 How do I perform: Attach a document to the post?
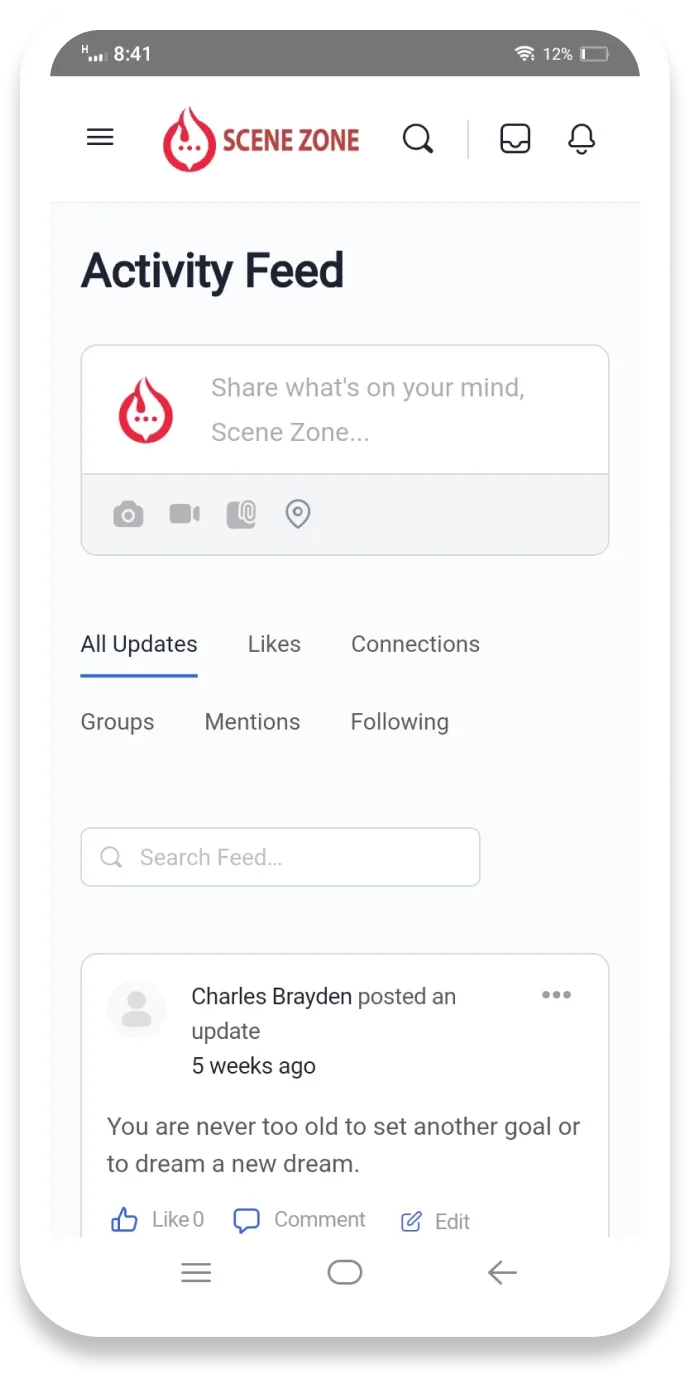click(x=241, y=514)
